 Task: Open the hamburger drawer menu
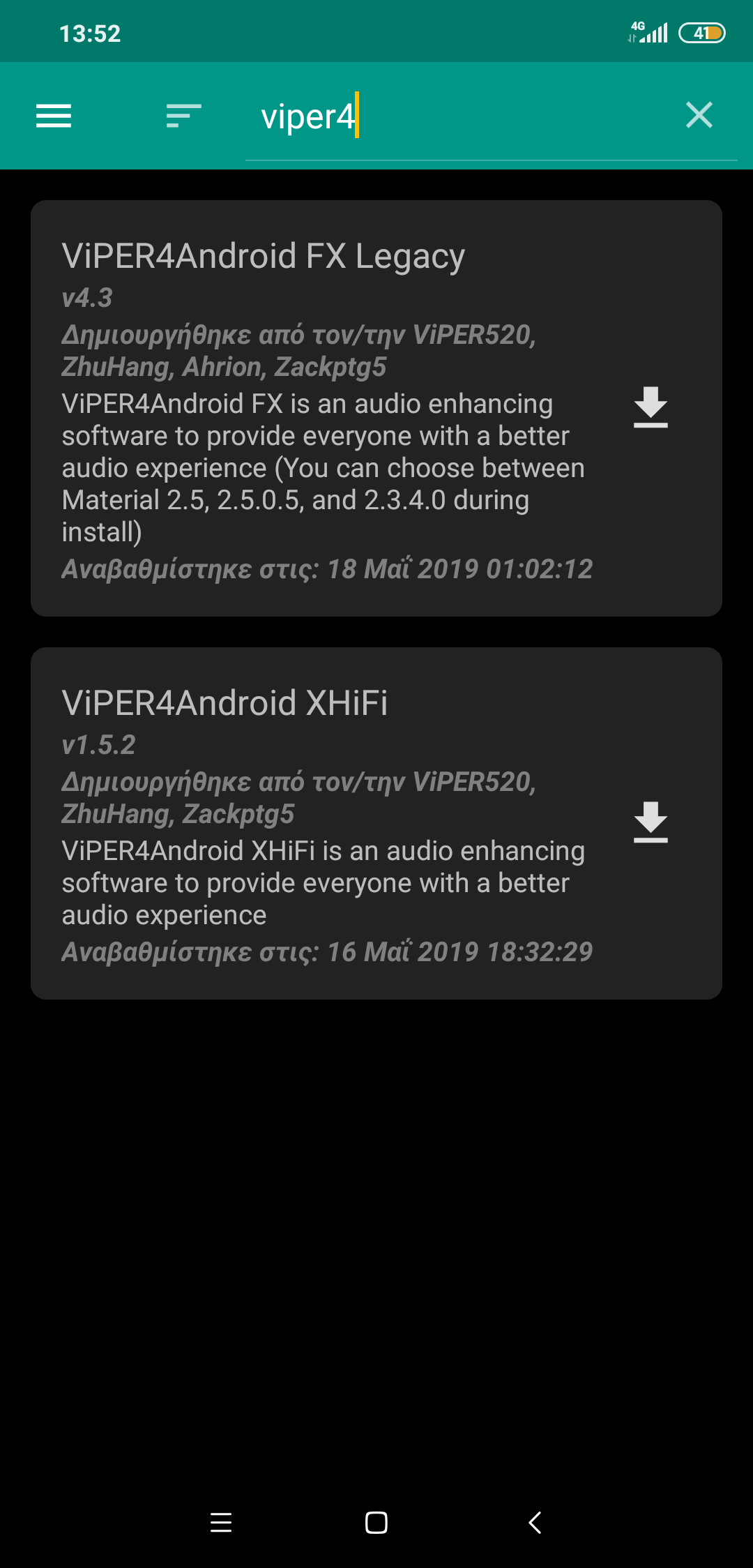pyautogui.click(x=54, y=116)
